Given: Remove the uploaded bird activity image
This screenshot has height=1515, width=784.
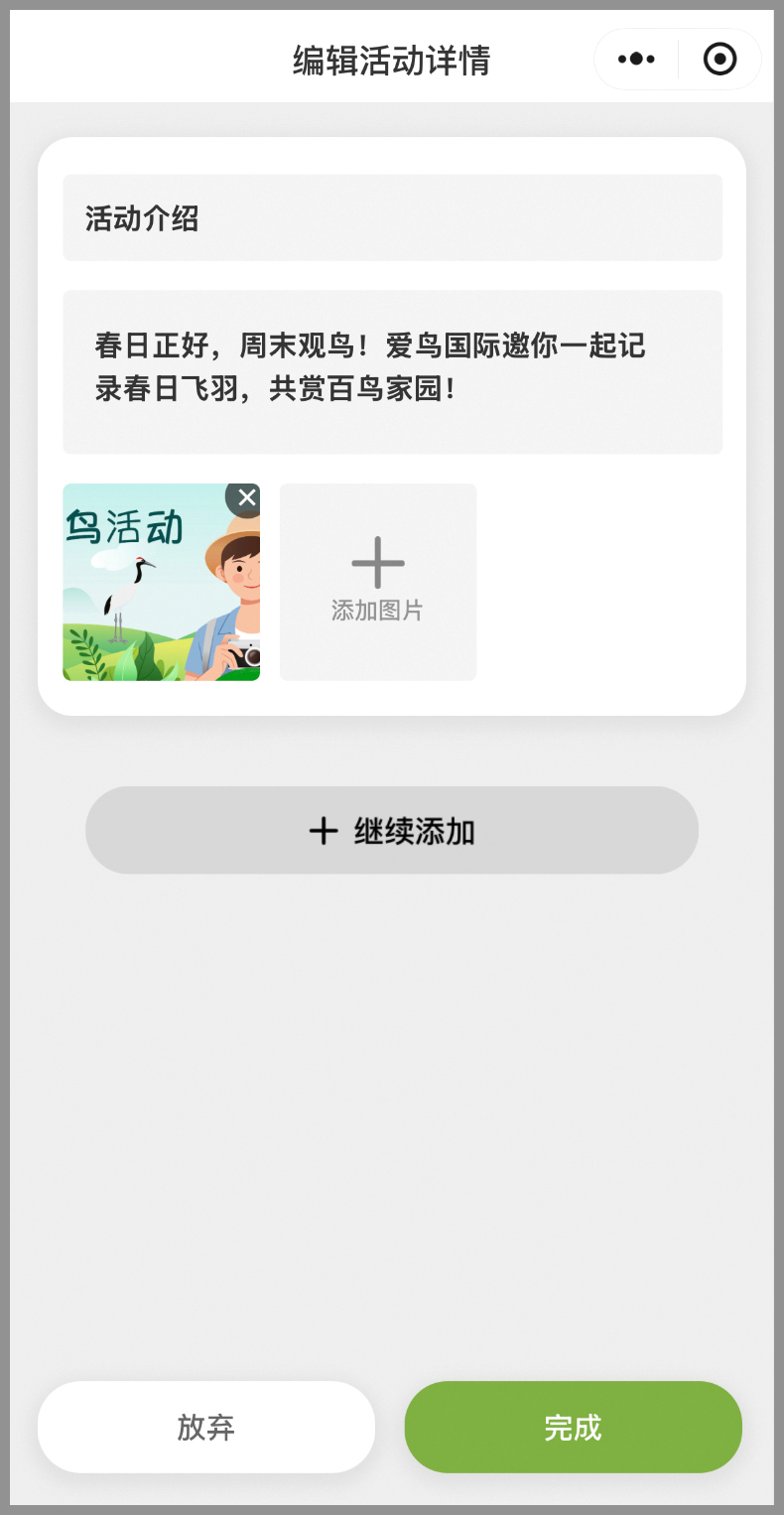Looking at the screenshot, I should coord(246,497).
